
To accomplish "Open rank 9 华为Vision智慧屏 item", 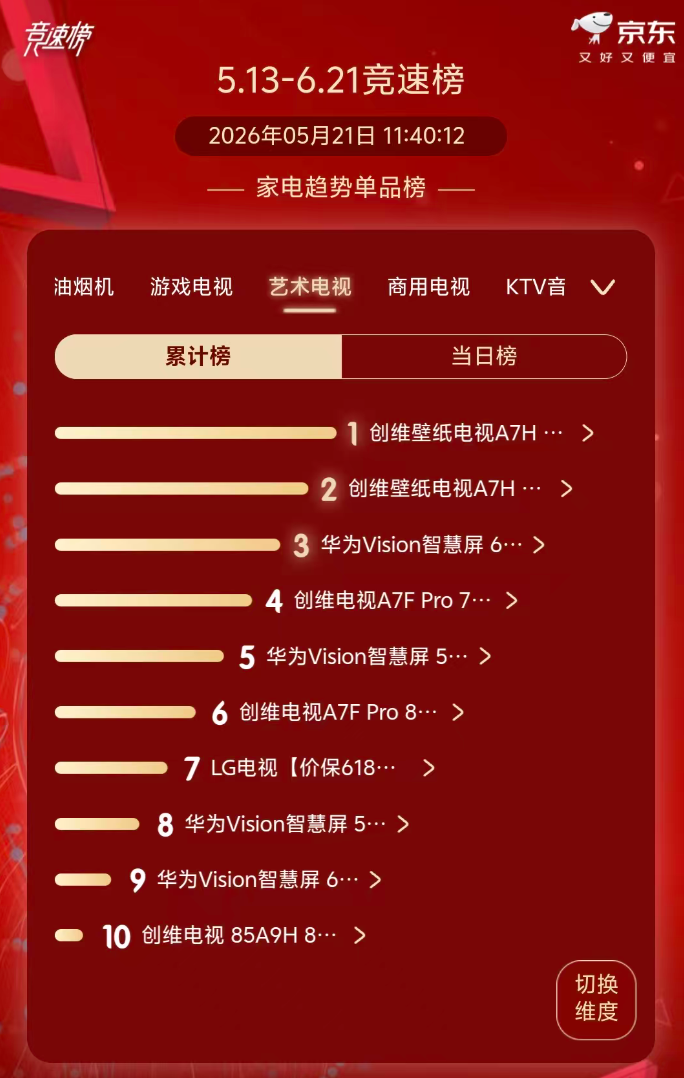I will click(219, 879).
